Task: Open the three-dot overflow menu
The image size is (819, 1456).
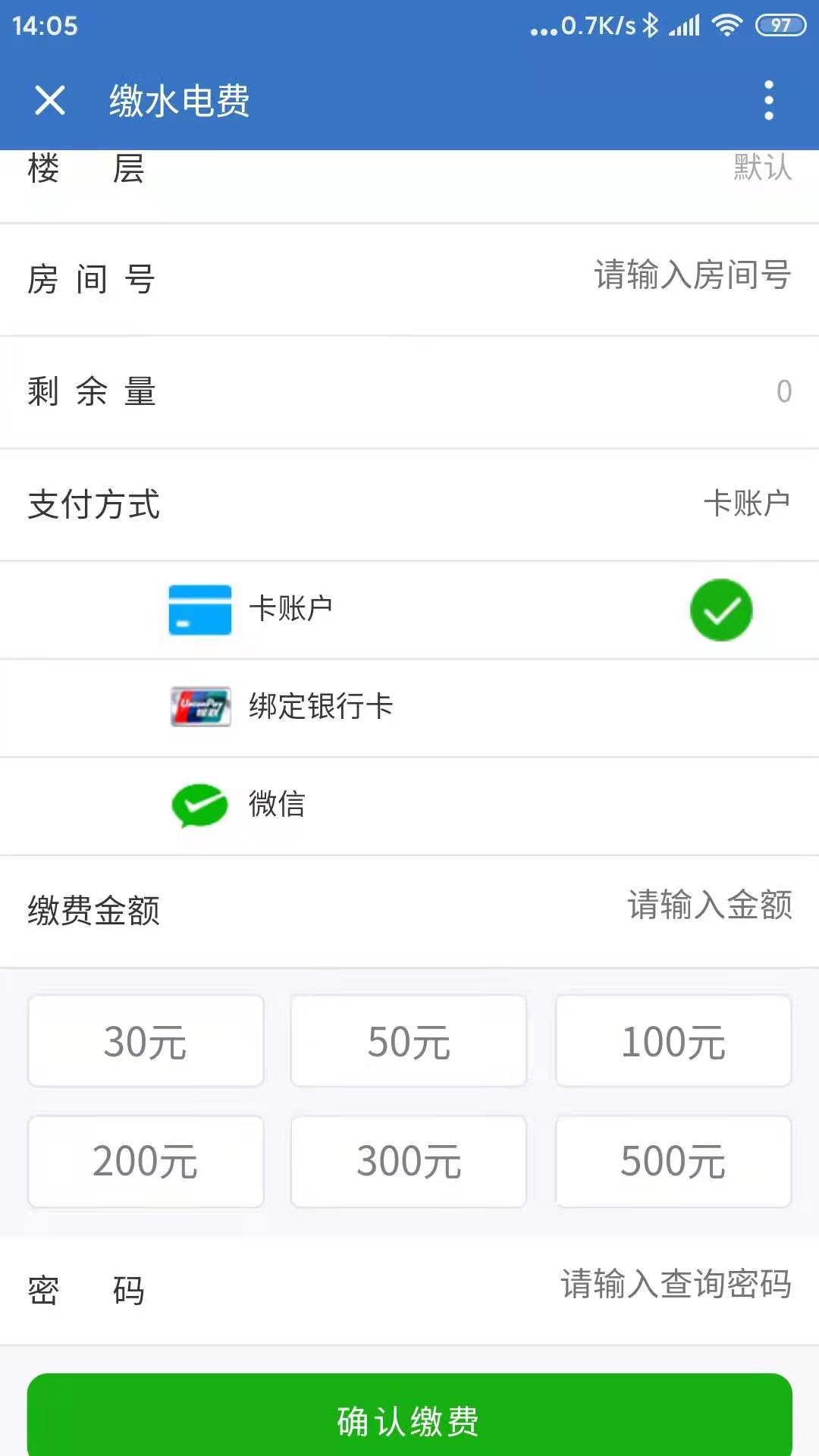Action: tap(768, 100)
